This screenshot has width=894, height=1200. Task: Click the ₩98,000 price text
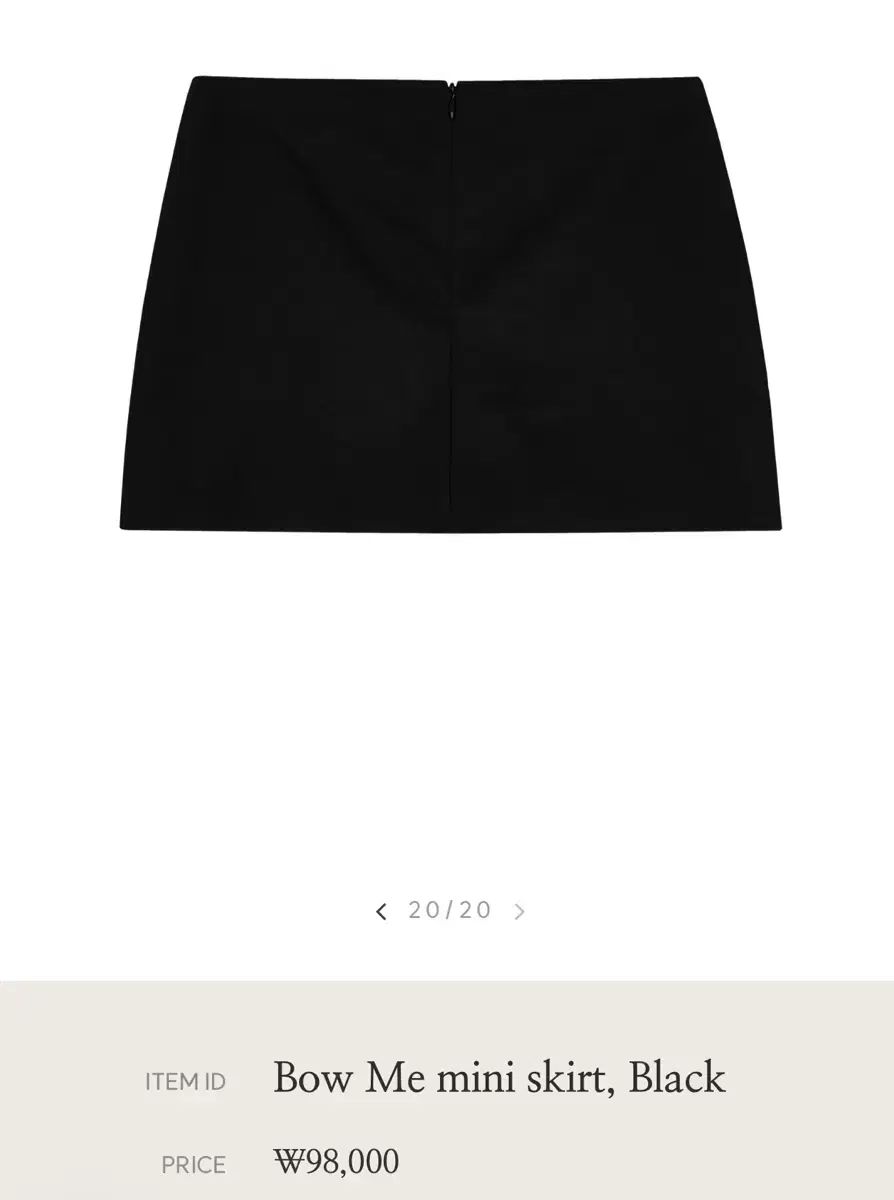337,1163
